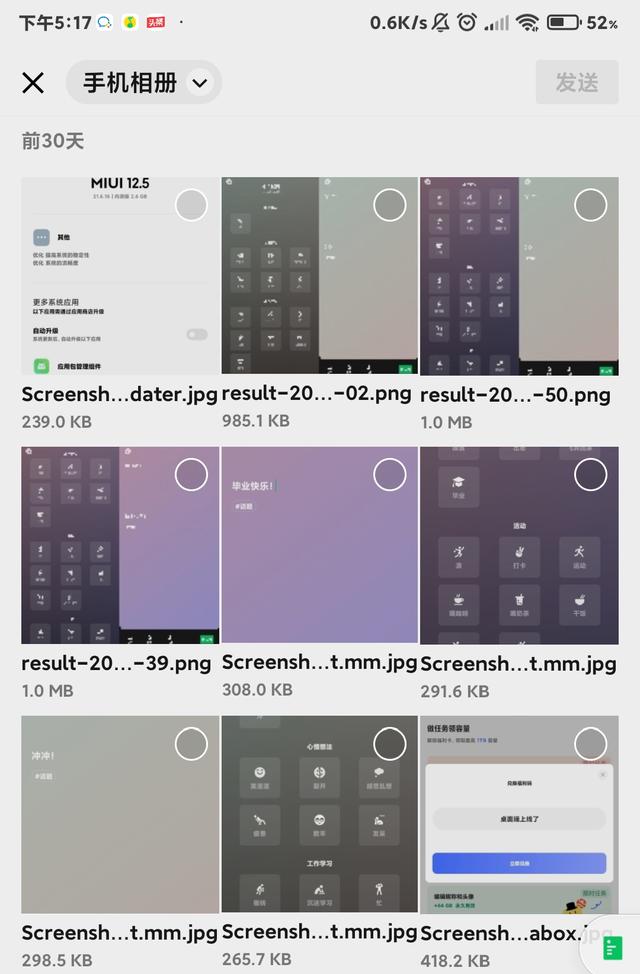Mark result-20…-39.png as selected
The image size is (640, 974).
tap(191, 475)
